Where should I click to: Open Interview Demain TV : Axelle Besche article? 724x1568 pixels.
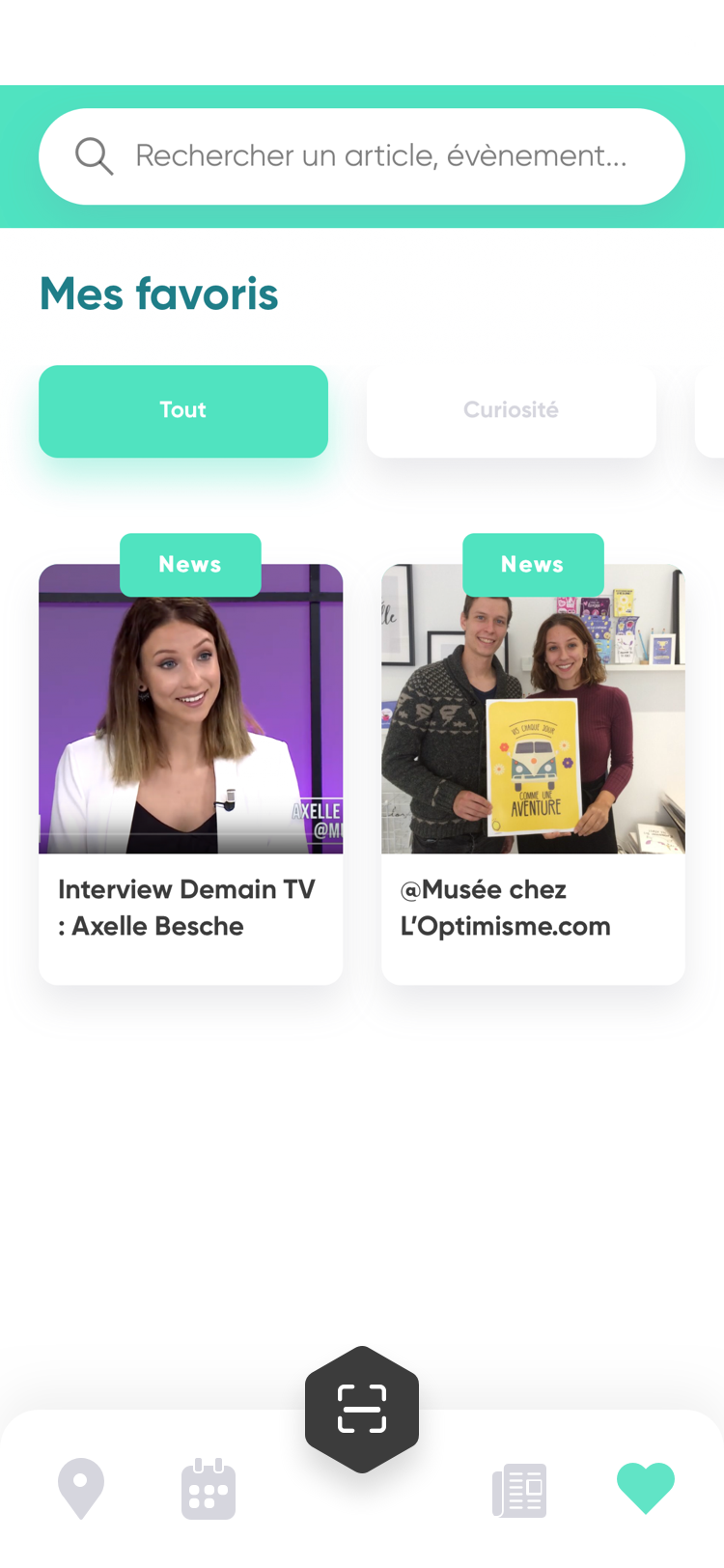190,772
